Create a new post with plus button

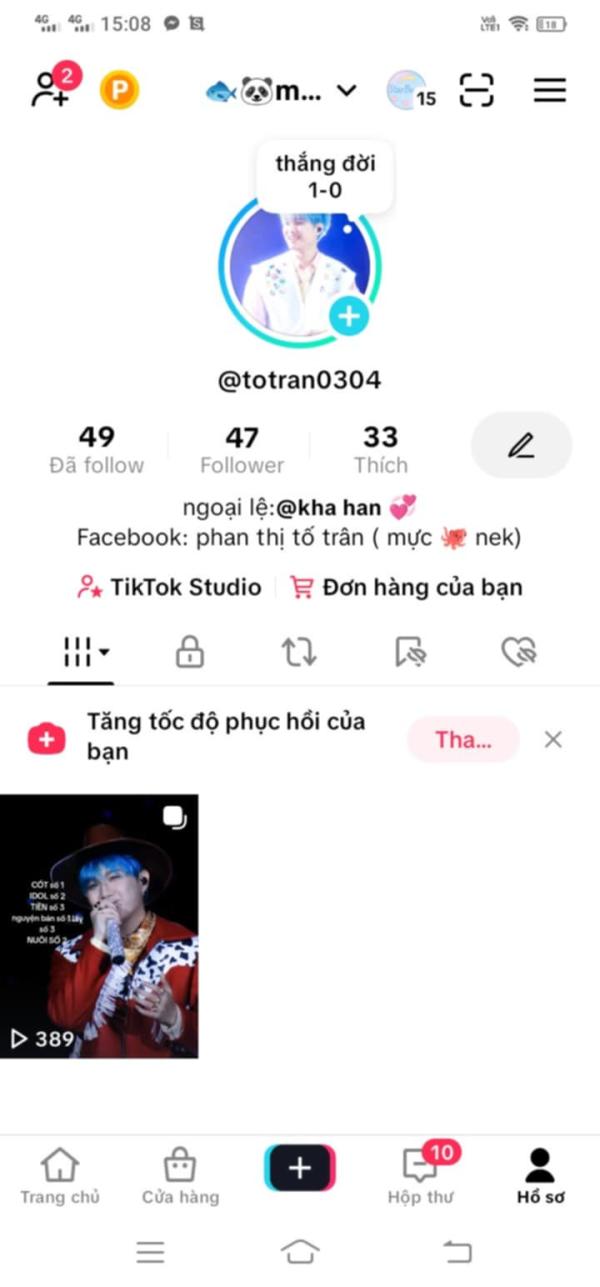(x=300, y=1168)
